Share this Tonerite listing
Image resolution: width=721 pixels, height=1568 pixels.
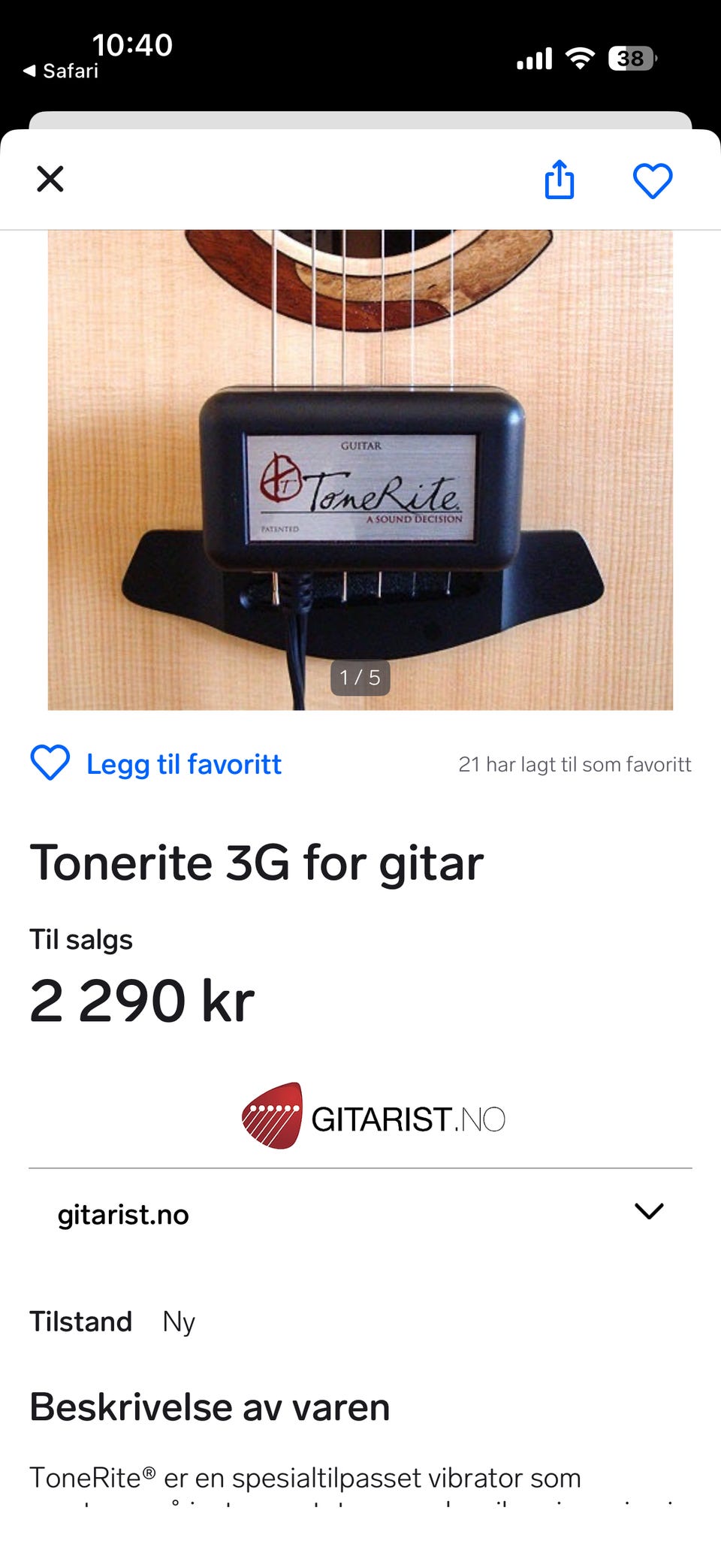pos(560,180)
